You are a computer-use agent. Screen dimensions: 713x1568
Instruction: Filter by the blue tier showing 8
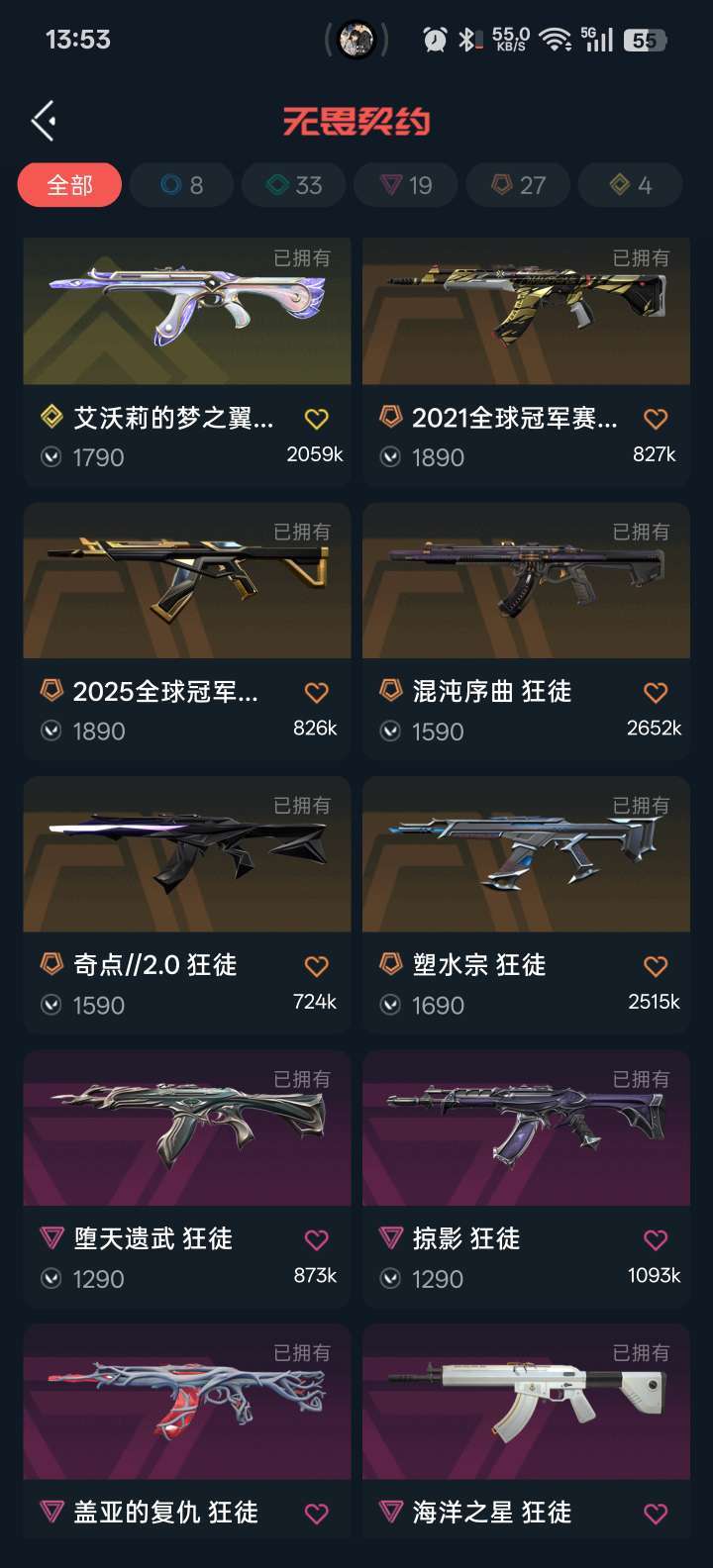tap(181, 185)
